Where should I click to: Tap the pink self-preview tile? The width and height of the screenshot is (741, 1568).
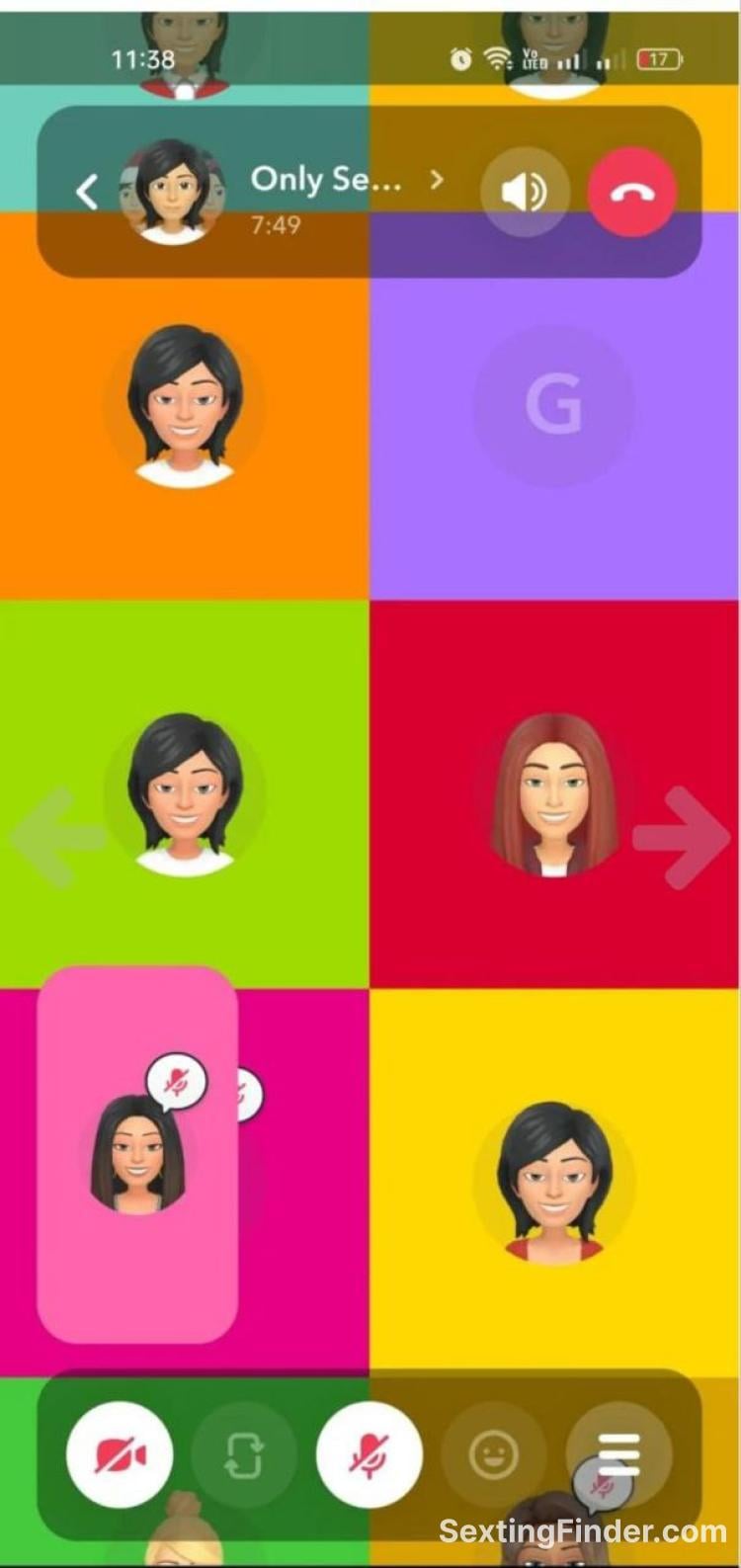click(137, 1154)
